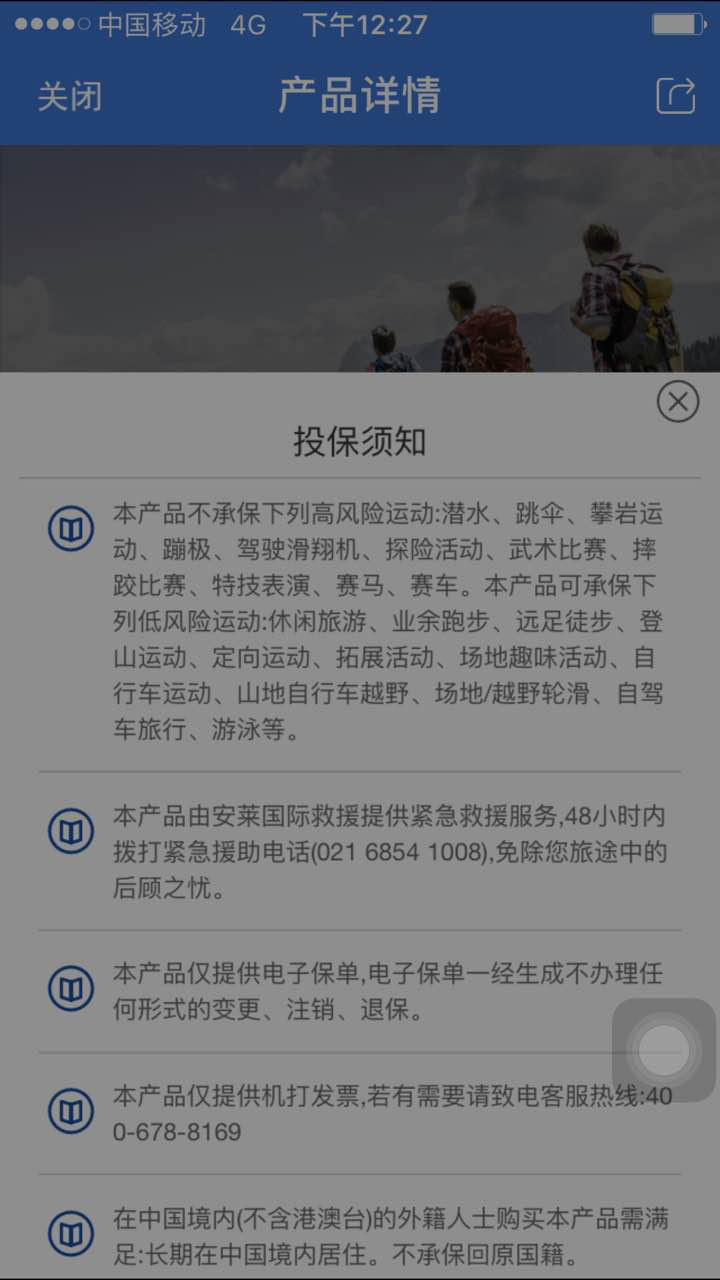Image resolution: width=720 pixels, height=1280 pixels.
Task: Share this product via the share icon
Action: click(x=676, y=96)
